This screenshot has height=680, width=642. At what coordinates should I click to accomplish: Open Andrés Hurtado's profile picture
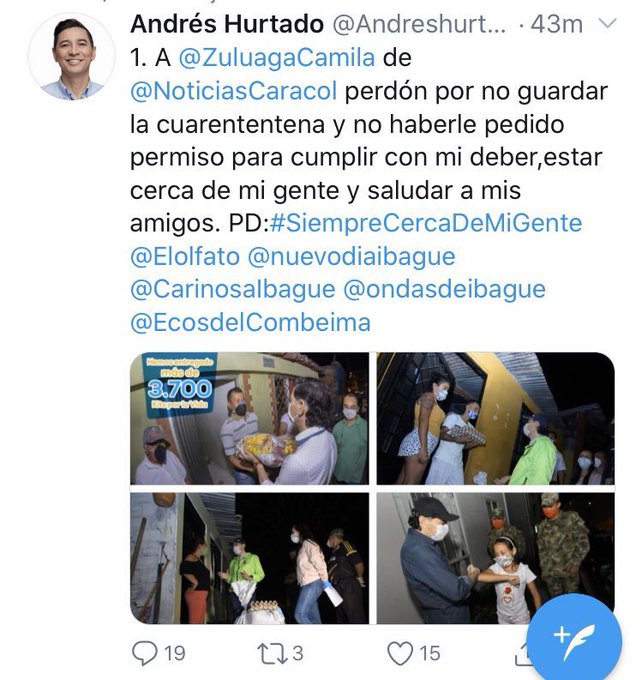71,57
